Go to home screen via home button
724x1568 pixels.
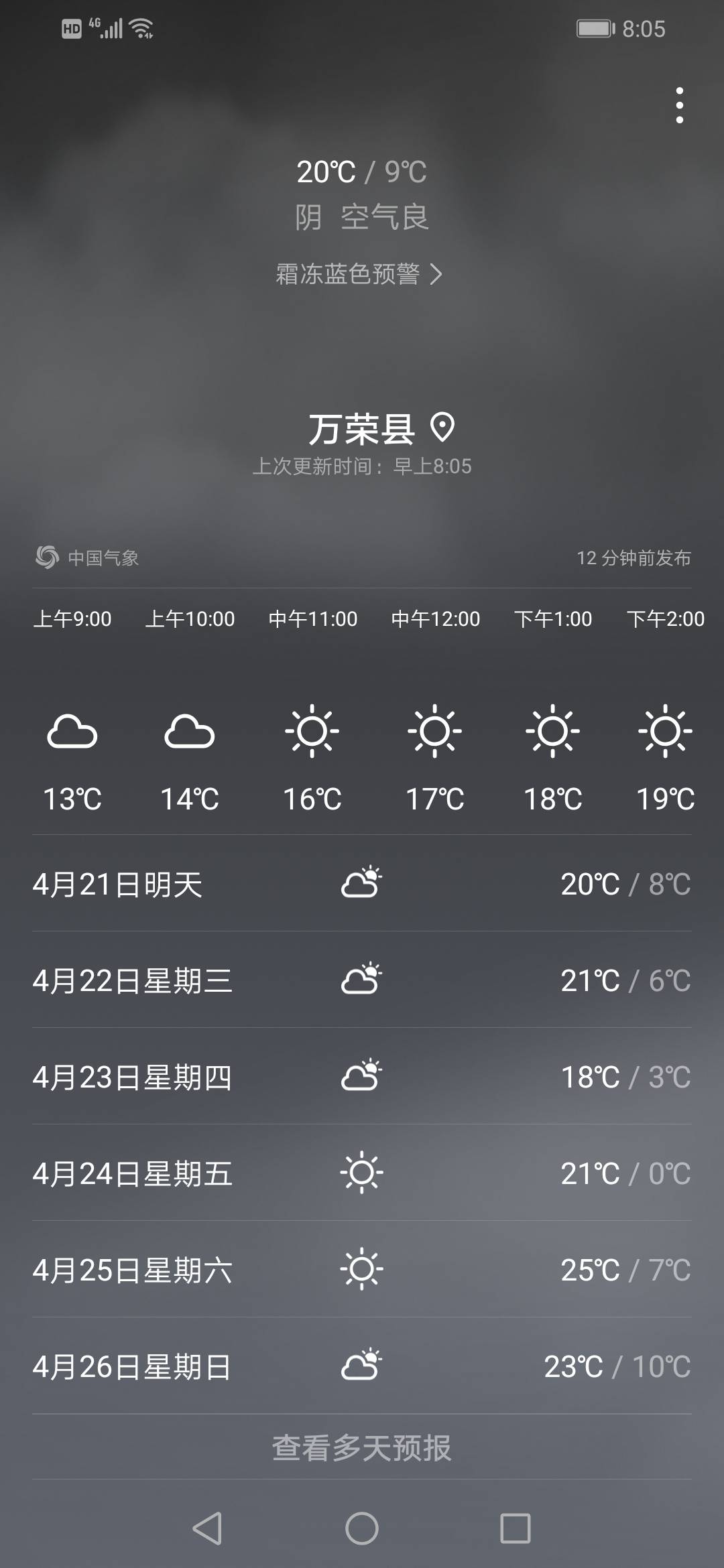point(362,1528)
